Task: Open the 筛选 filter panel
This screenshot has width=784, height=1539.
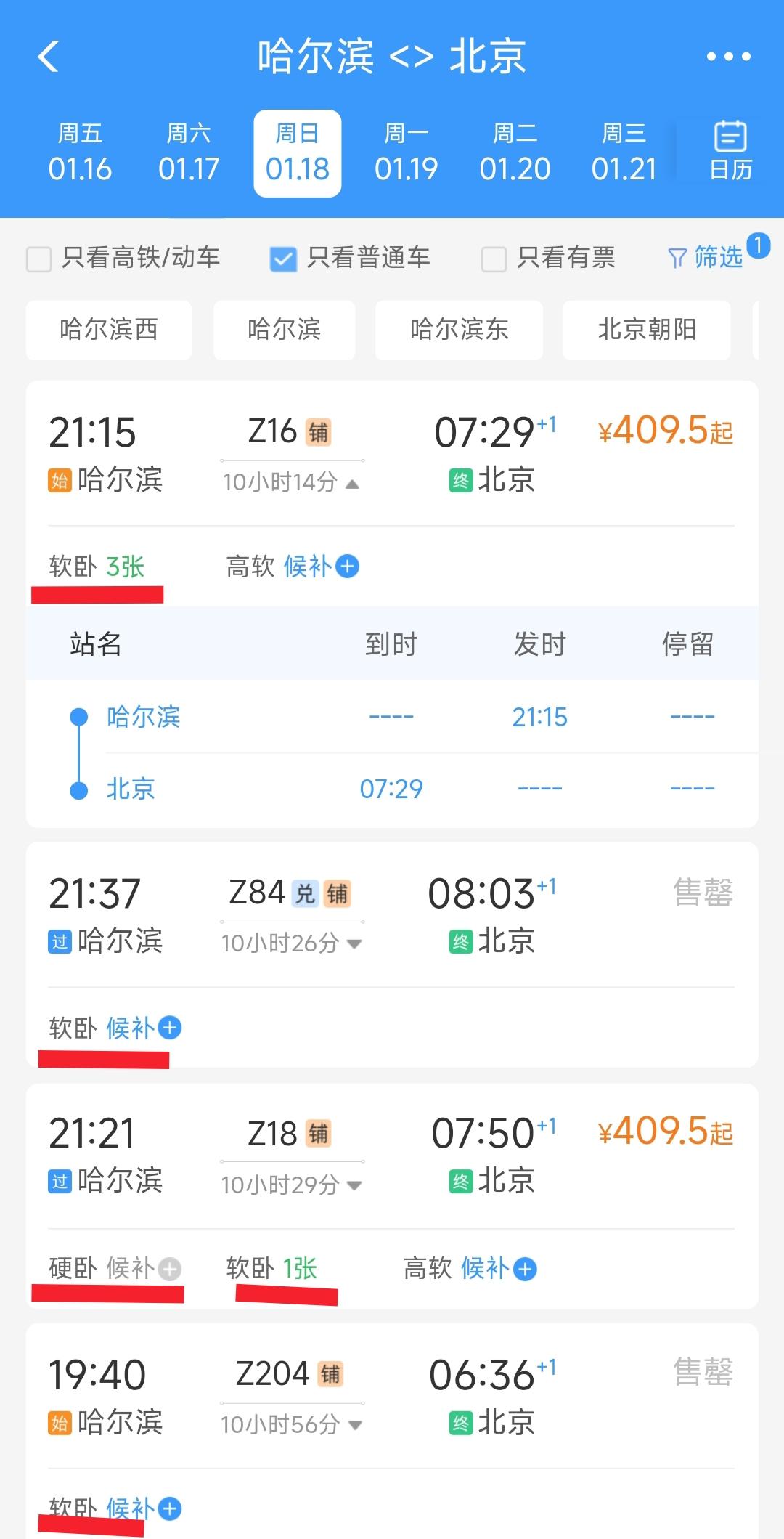Action: (708, 258)
